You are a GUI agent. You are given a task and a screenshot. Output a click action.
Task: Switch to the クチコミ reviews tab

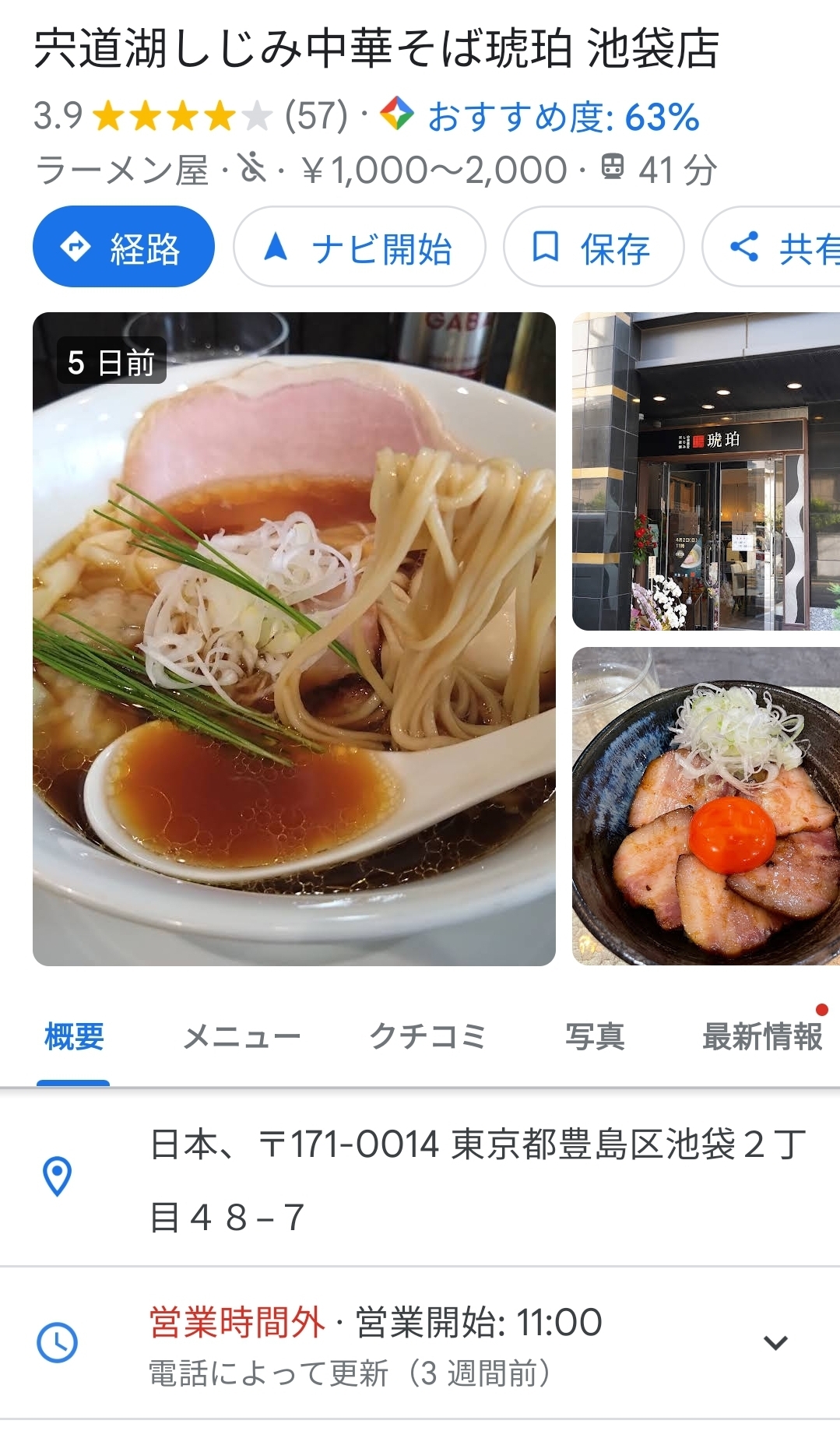tap(427, 1037)
